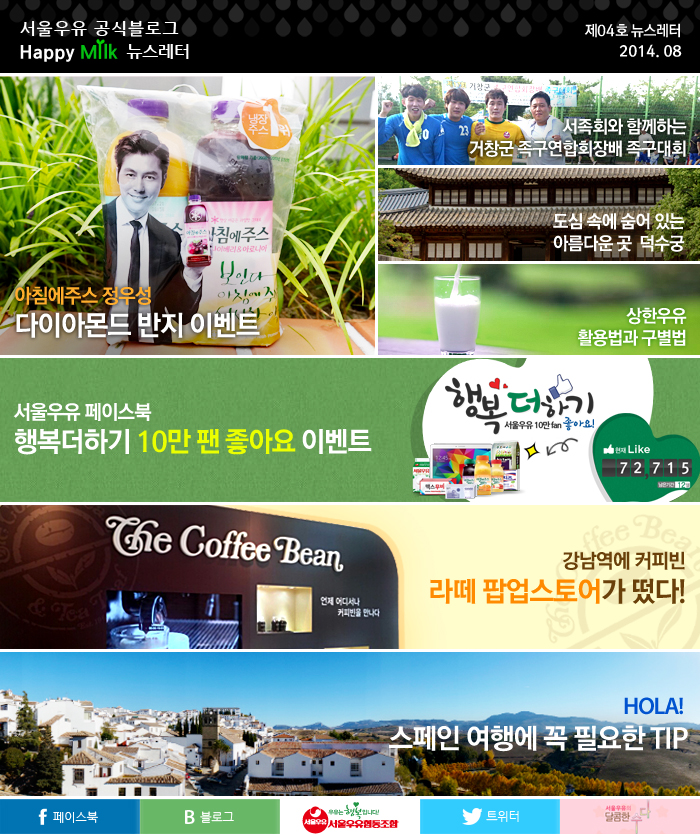Open the 거창군 족구연합회장배 족구대회 article

click(x=537, y=120)
